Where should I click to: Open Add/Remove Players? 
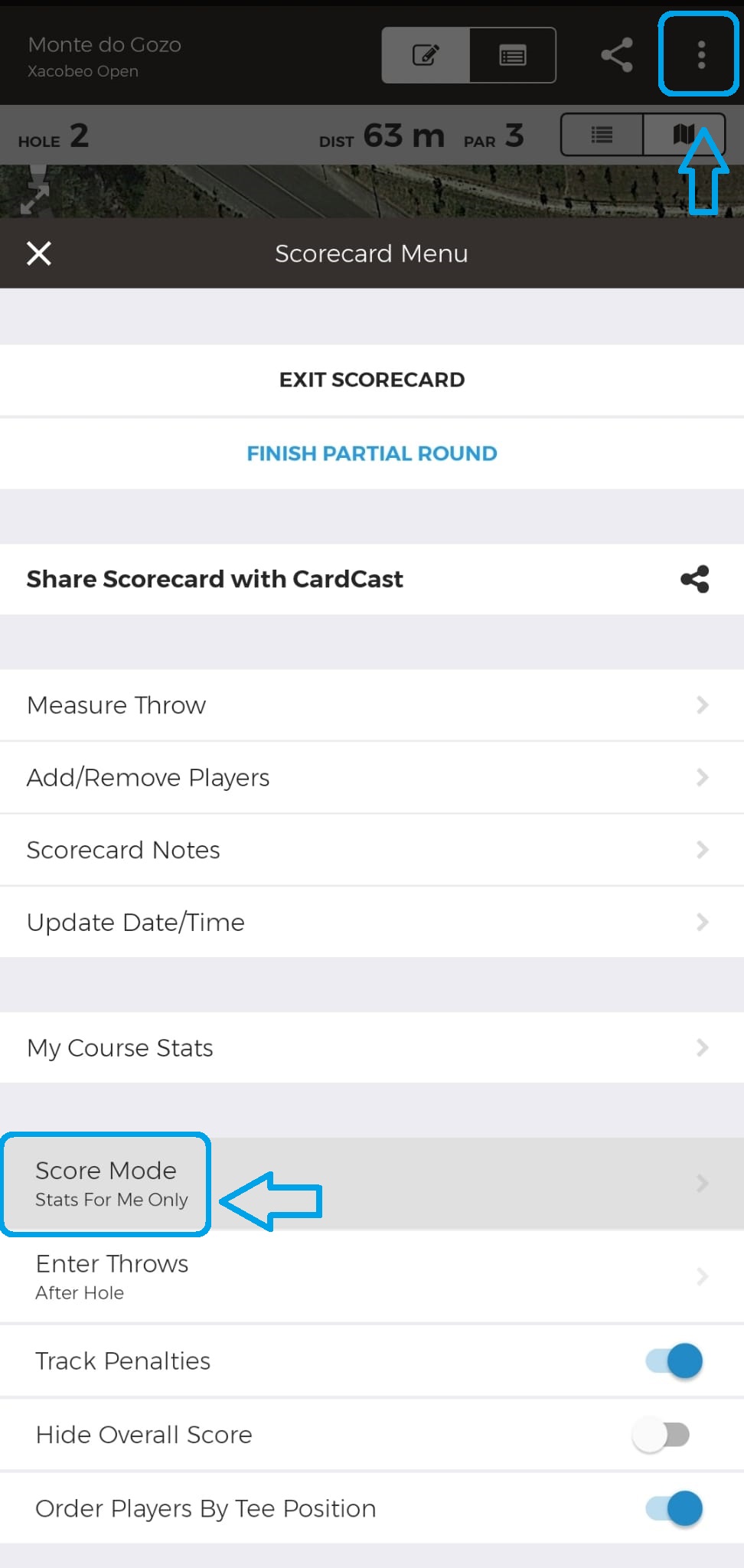pyautogui.click(x=372, y=777)
